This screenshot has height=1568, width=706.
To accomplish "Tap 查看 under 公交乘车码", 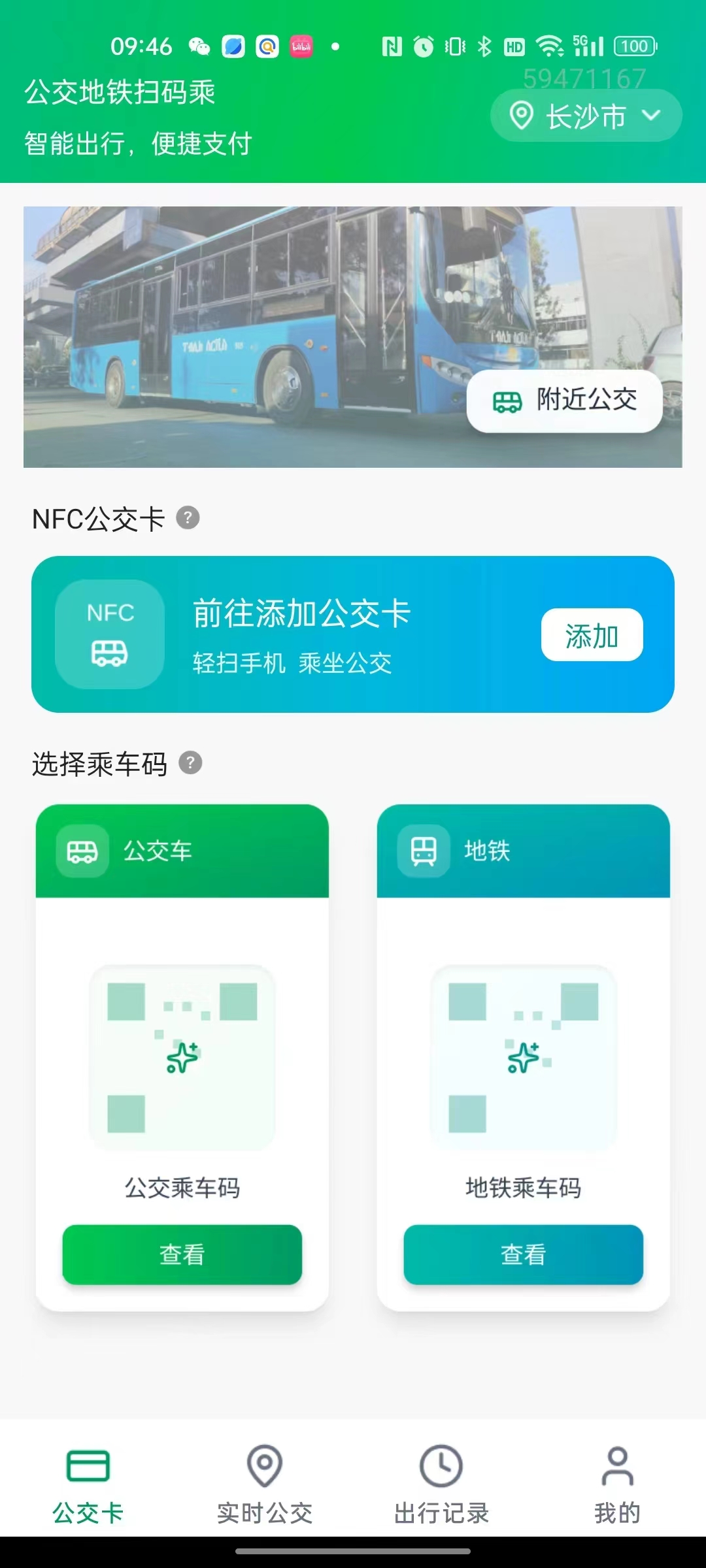I will click(182, 1254).
